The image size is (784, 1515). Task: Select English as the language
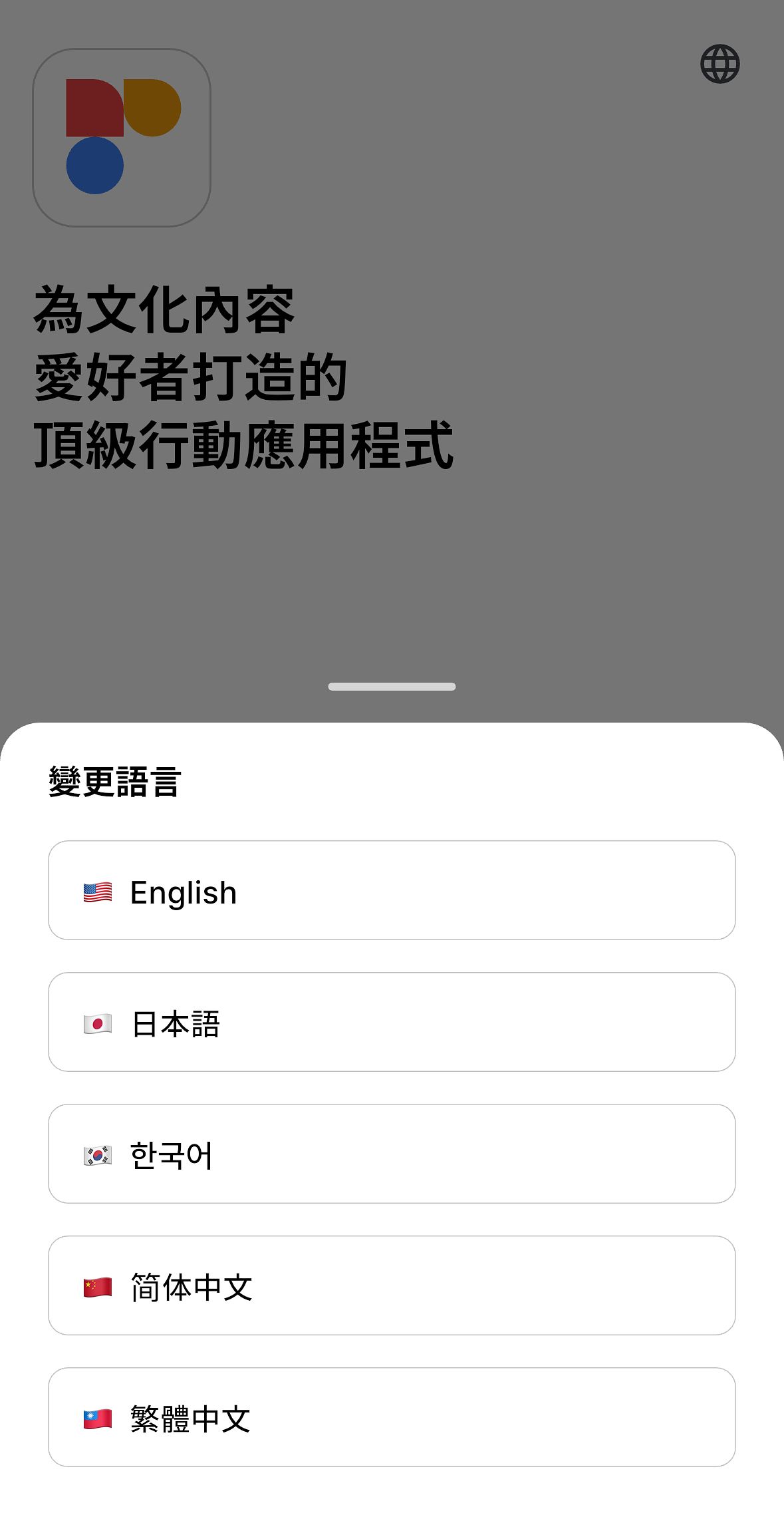[x=392, y=890]
